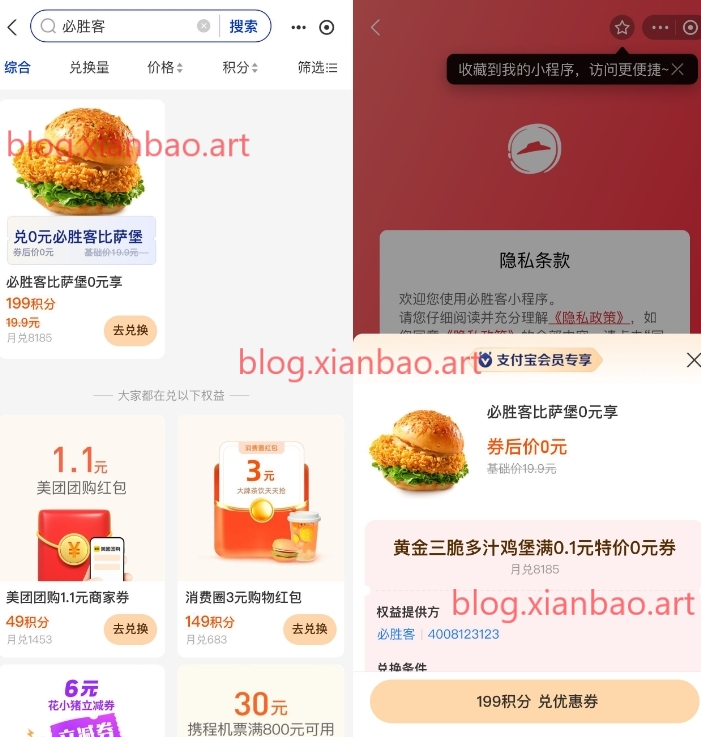Sort results by 积分

pos(240,67)
